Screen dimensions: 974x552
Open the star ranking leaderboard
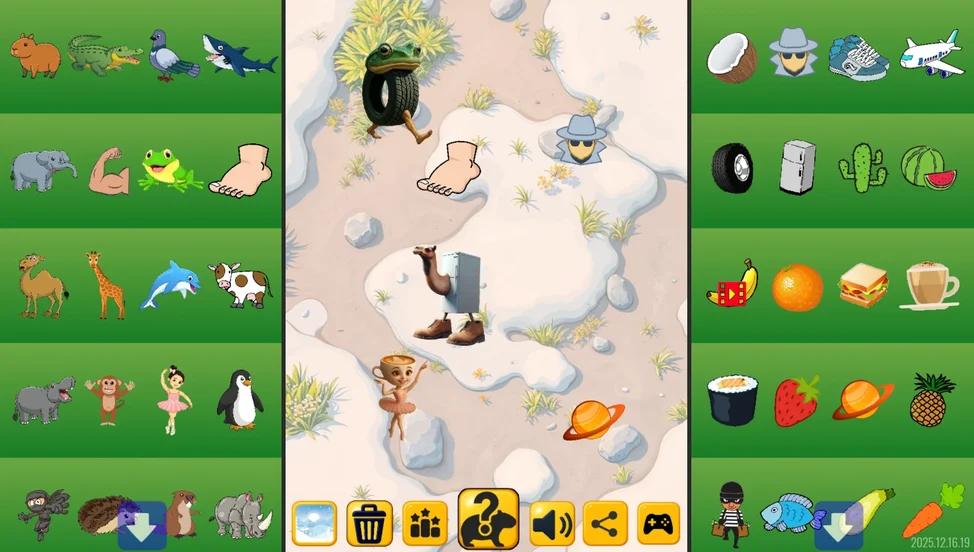(425, 523)
